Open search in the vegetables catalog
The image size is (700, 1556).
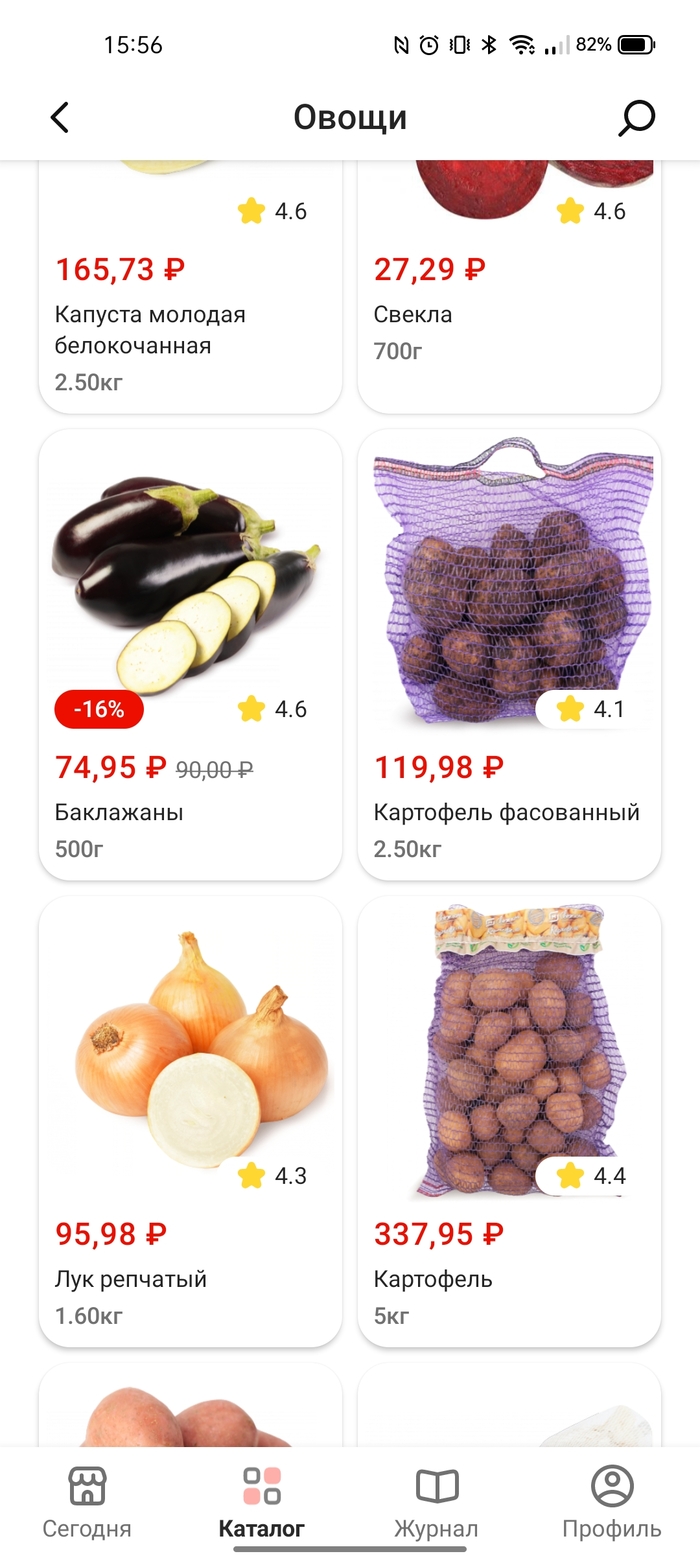tap(636, 118)
